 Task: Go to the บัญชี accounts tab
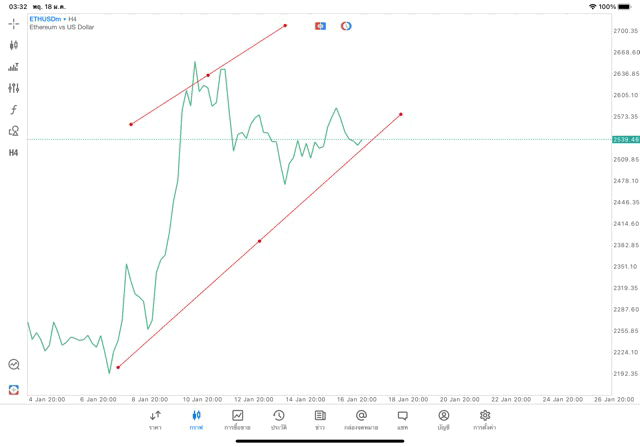(x=443, y=419)
